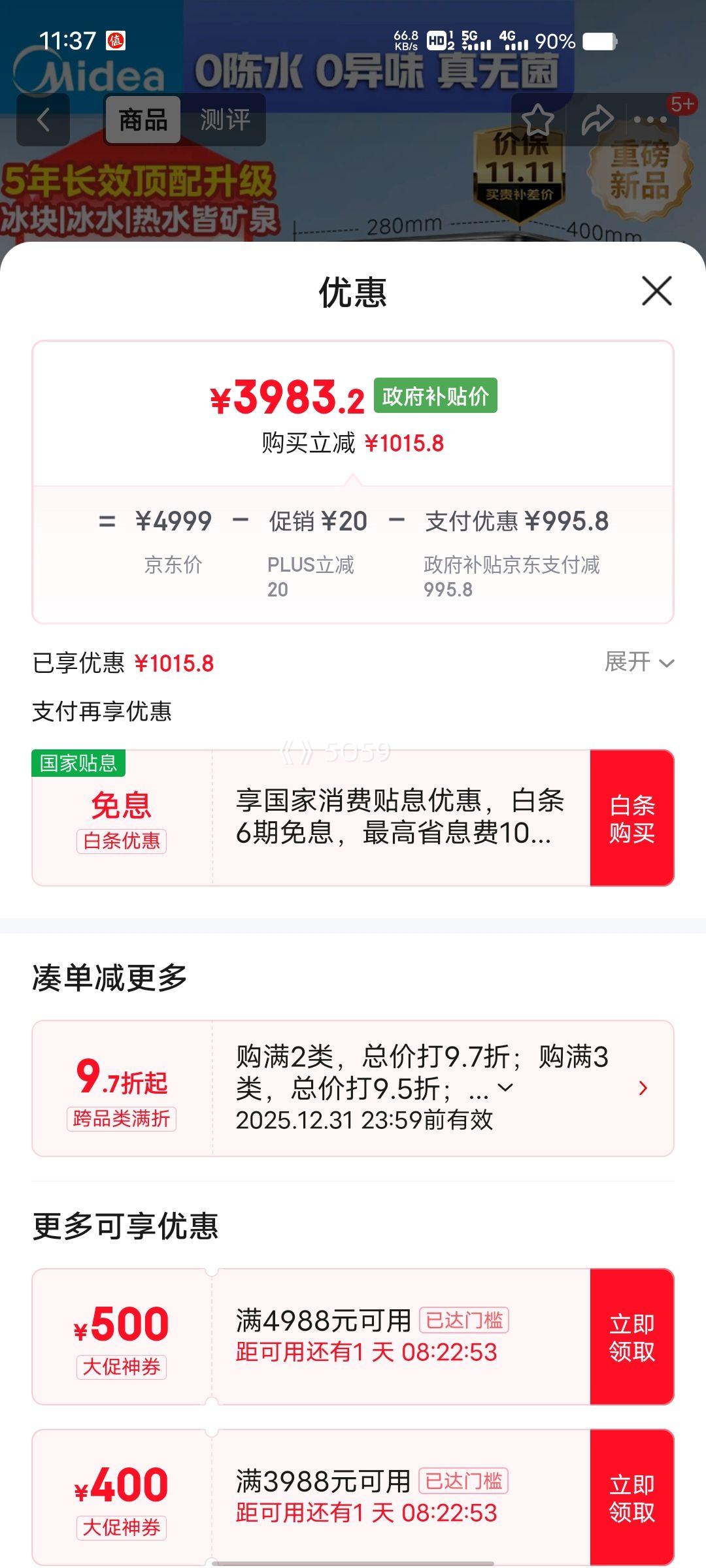Favorite this product with the star icon
The image size is (706, 1568).
(x=537, y=120)
